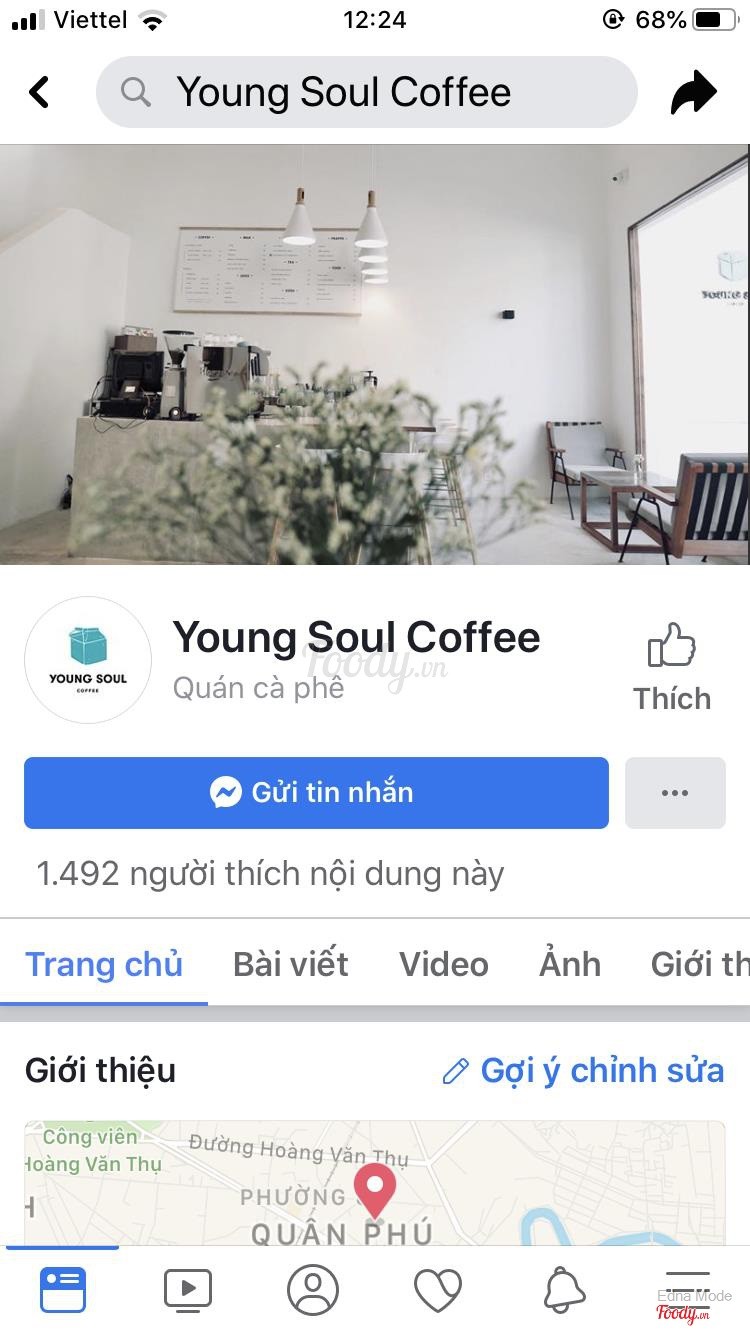Go back using the top-left arrow
Image resolution: width=750 pixels, height=1334 pixels.
[x=39, y=92]
